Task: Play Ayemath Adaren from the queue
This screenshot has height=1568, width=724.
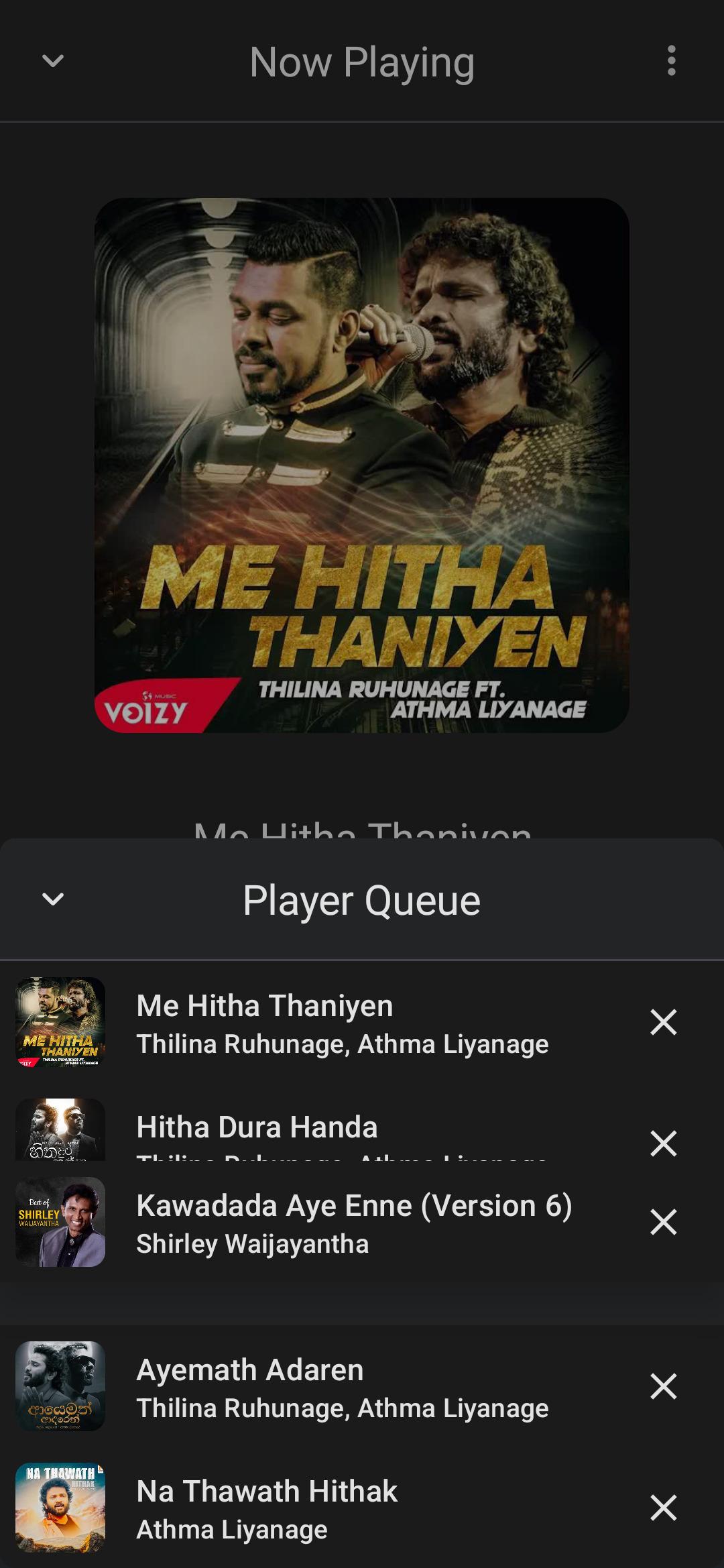Action: click(342, 1388)
